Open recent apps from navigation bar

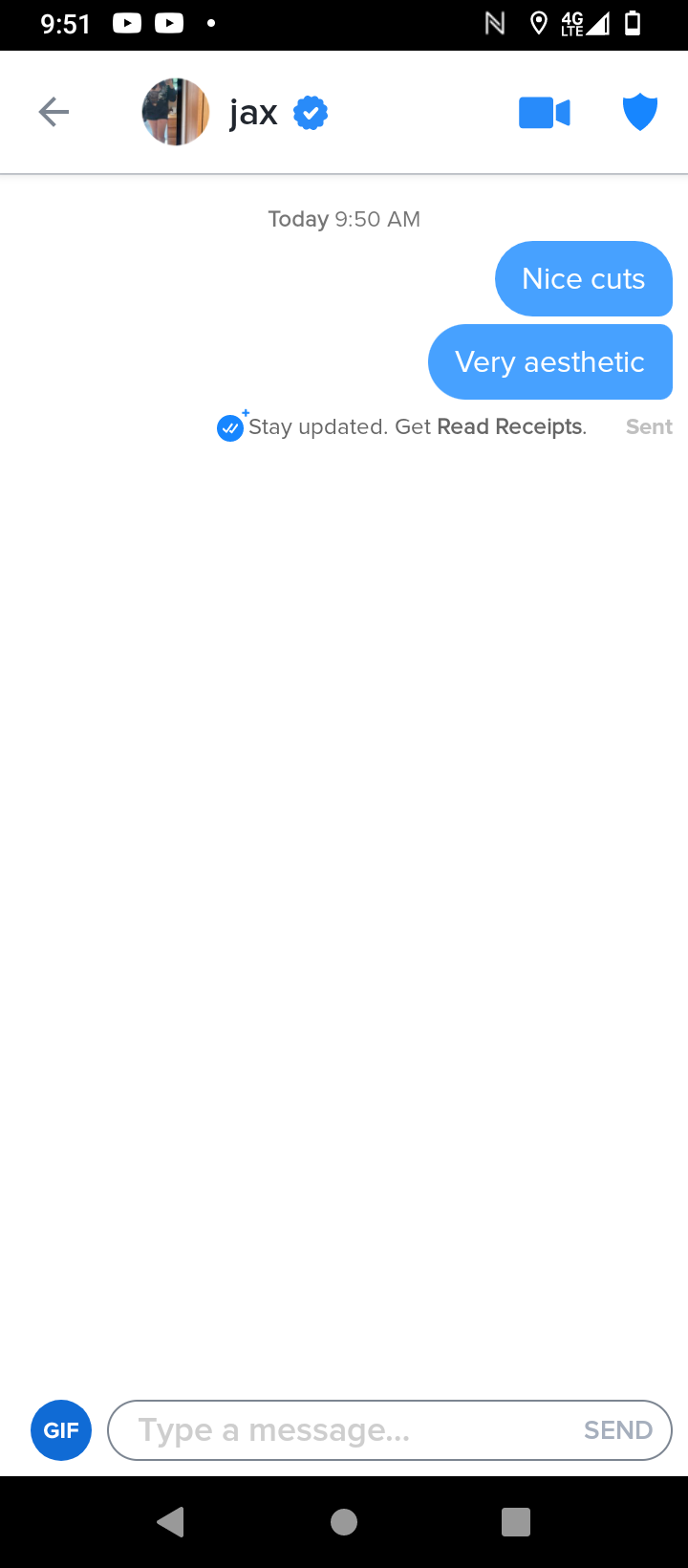[516, 1522]
